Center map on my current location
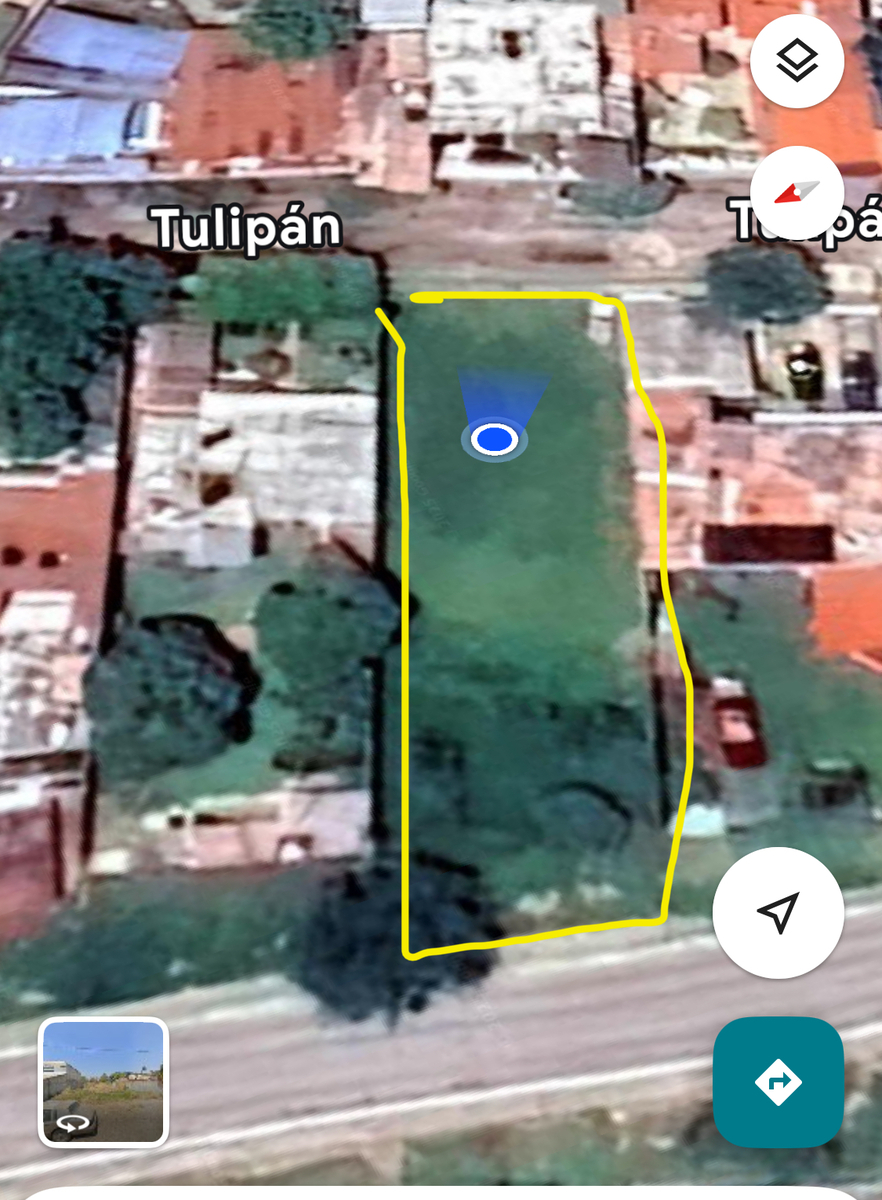The width and height of the screenshot is (882, 1200). 778,912
